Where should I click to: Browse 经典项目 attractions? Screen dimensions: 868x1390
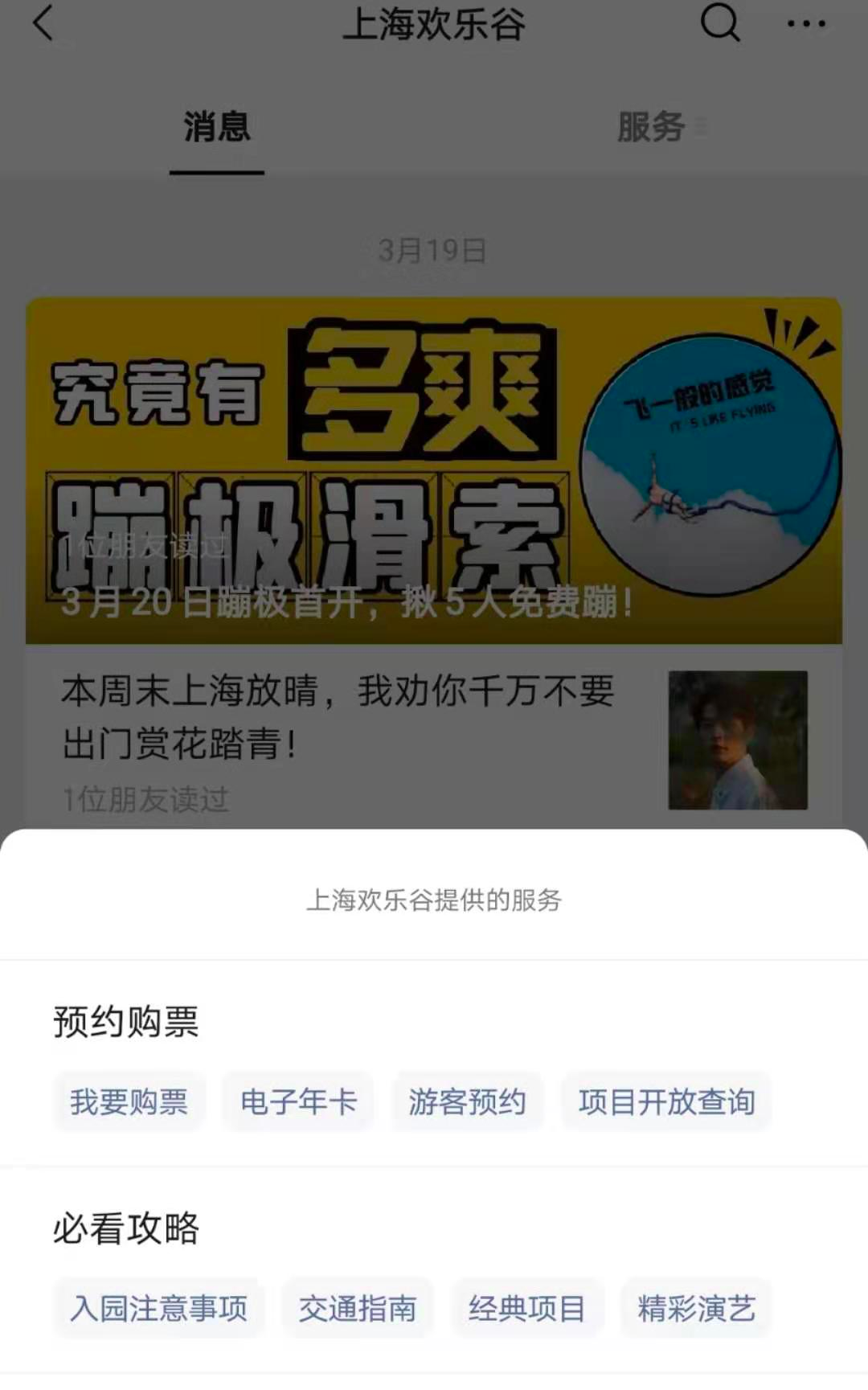point(527,1308)
